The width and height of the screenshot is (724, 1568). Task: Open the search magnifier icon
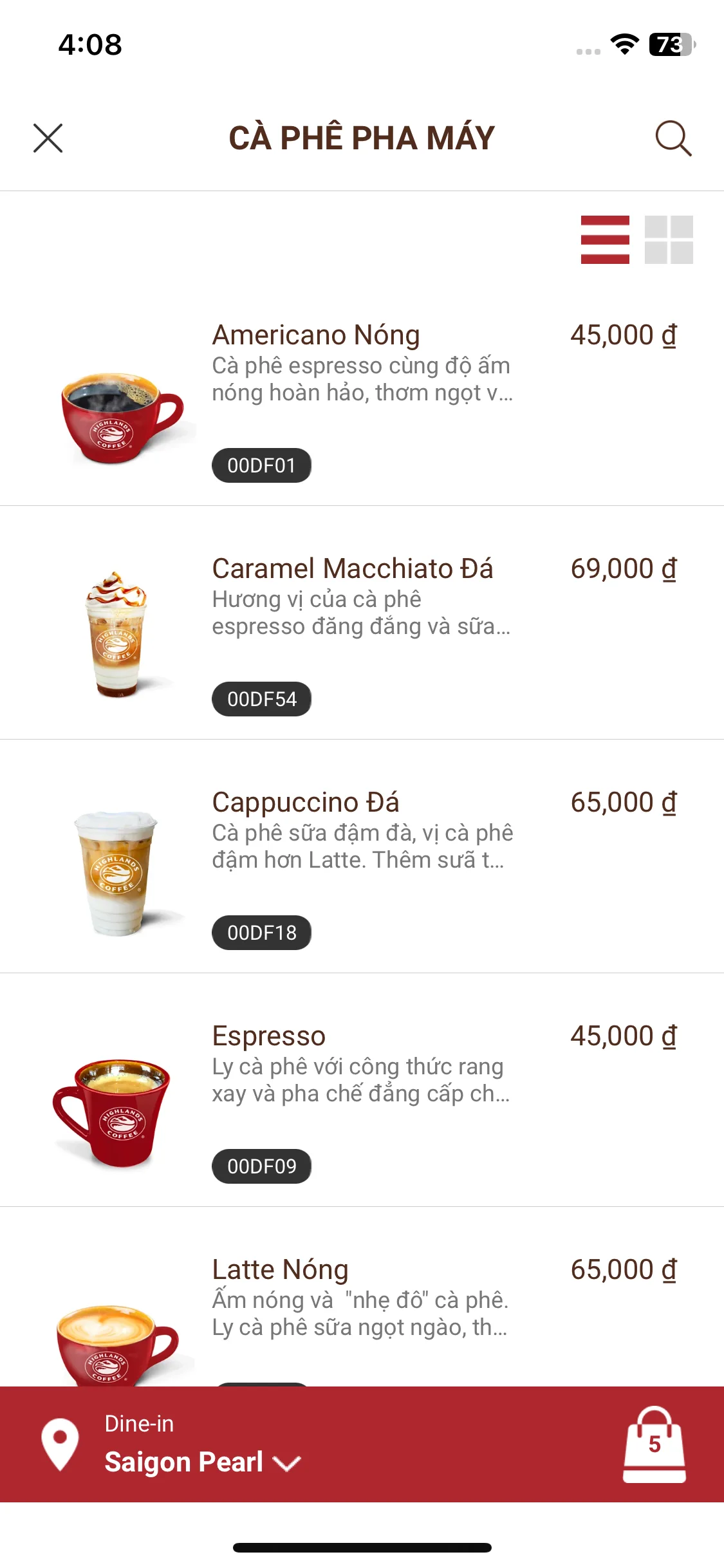tap(673, 138)
